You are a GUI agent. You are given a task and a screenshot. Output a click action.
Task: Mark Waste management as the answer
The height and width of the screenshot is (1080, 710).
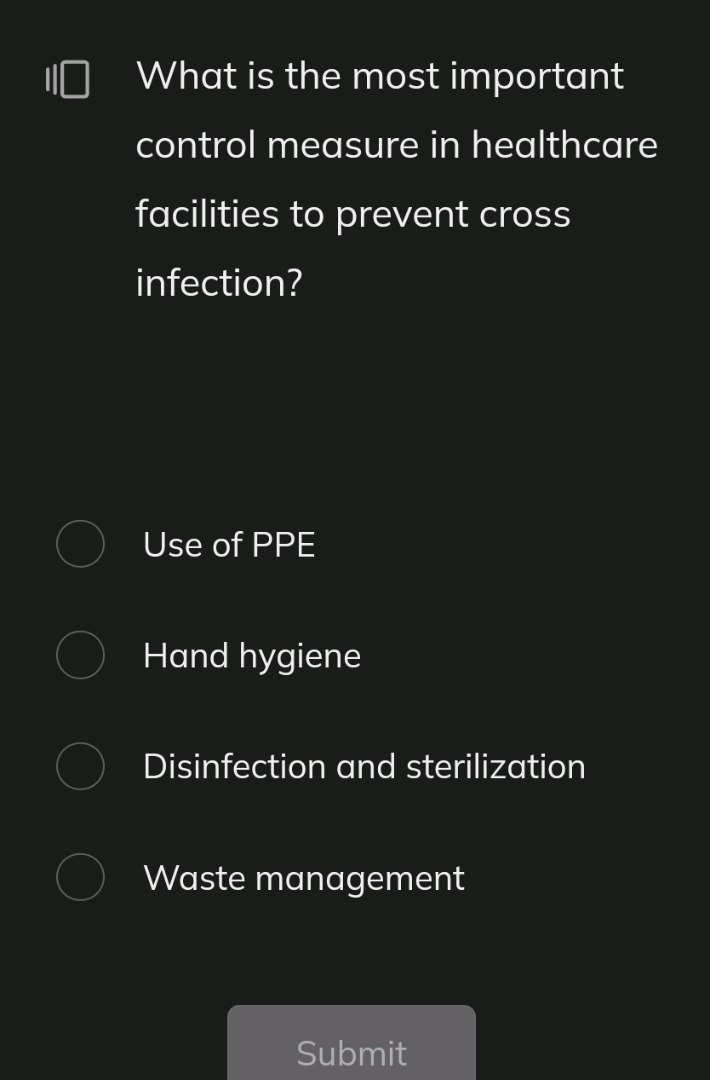(80, 877)
